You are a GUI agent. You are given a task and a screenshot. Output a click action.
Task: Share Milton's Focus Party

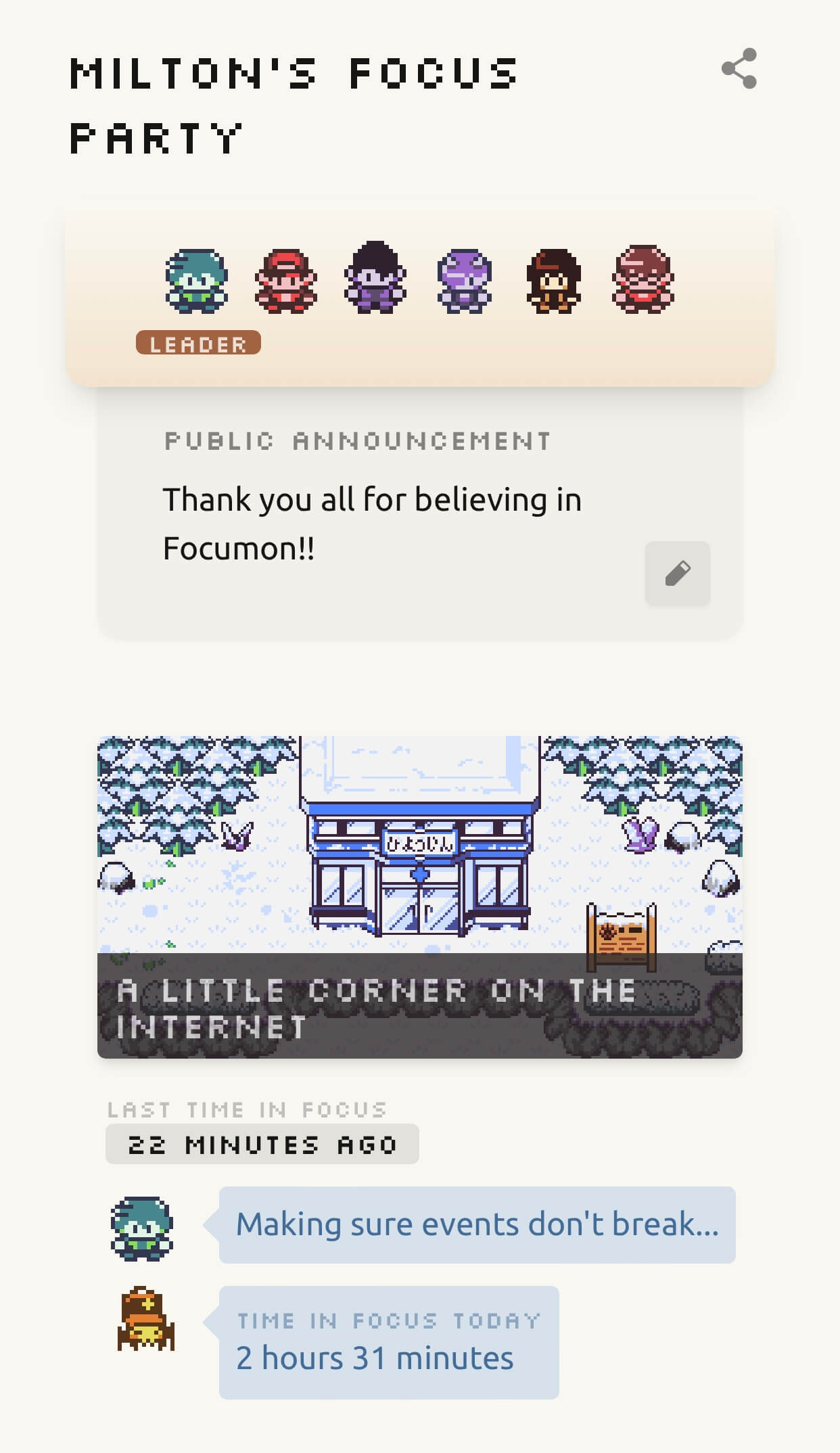coord(739,68)
